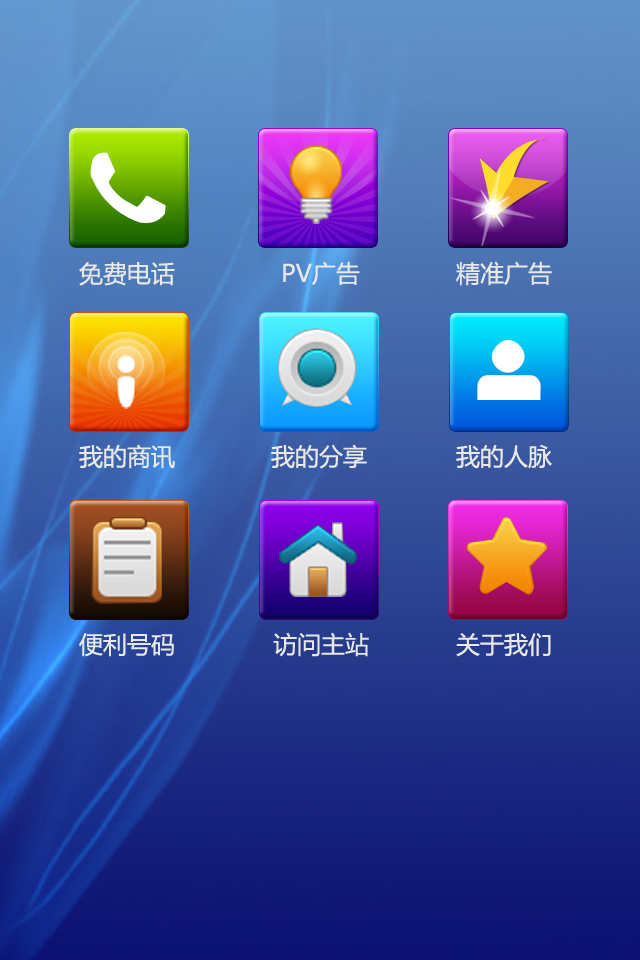This screenshot has width=640, height=960.
Task: View 我的人脉 contacts network
Action: 508,372
